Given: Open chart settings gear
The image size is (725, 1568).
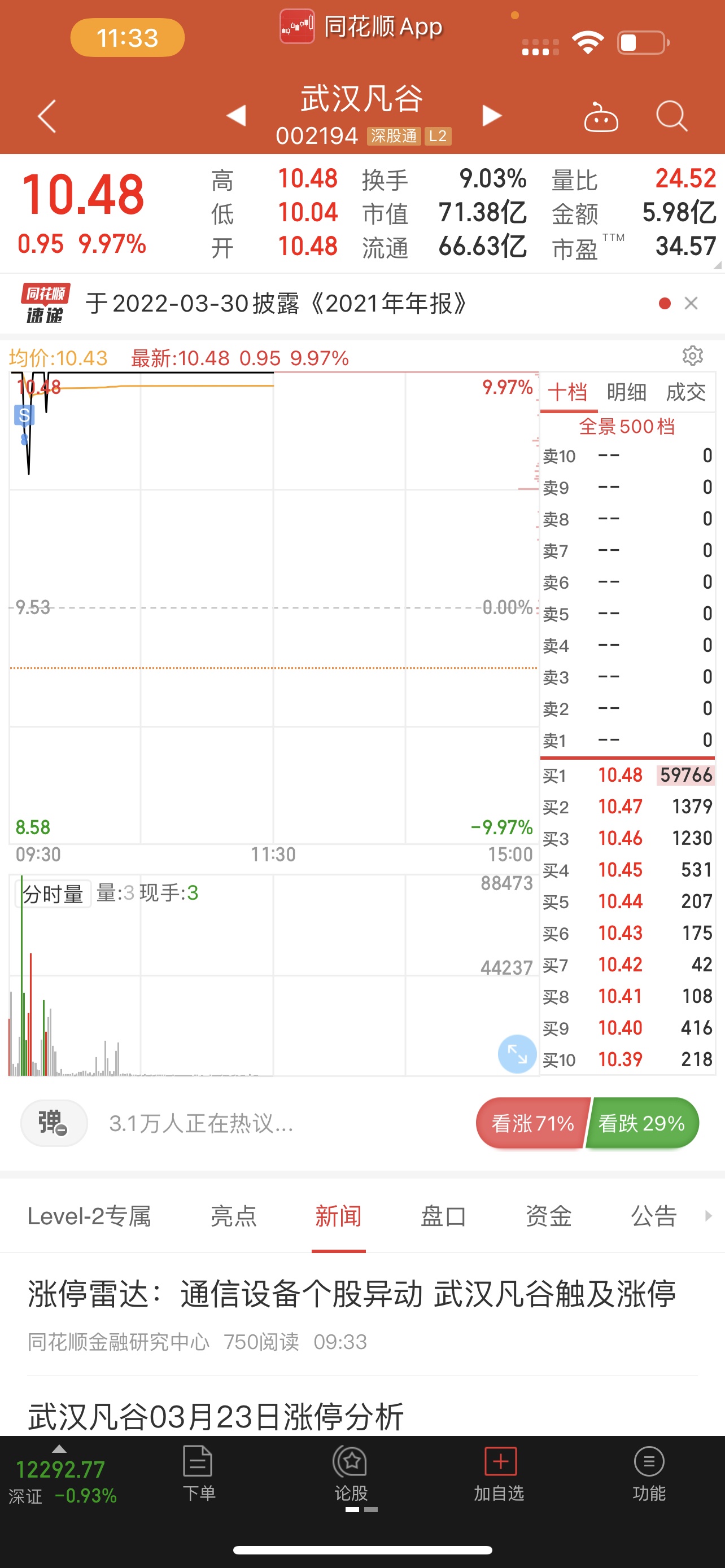Looking at the screenshot, I should pos(692,356).
